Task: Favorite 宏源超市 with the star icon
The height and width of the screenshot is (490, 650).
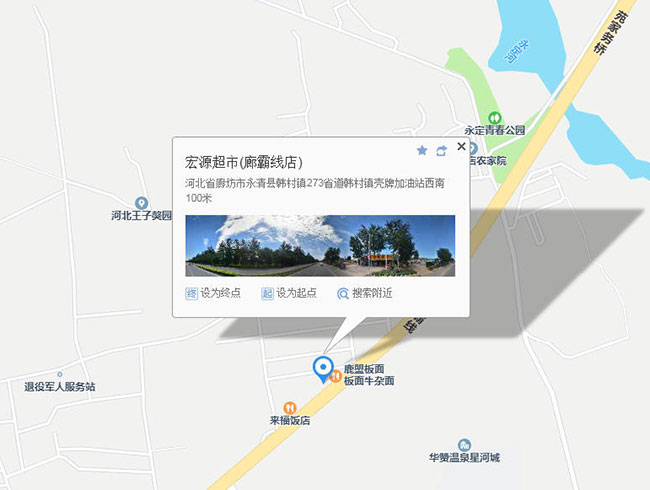Action: click(421, 151)
